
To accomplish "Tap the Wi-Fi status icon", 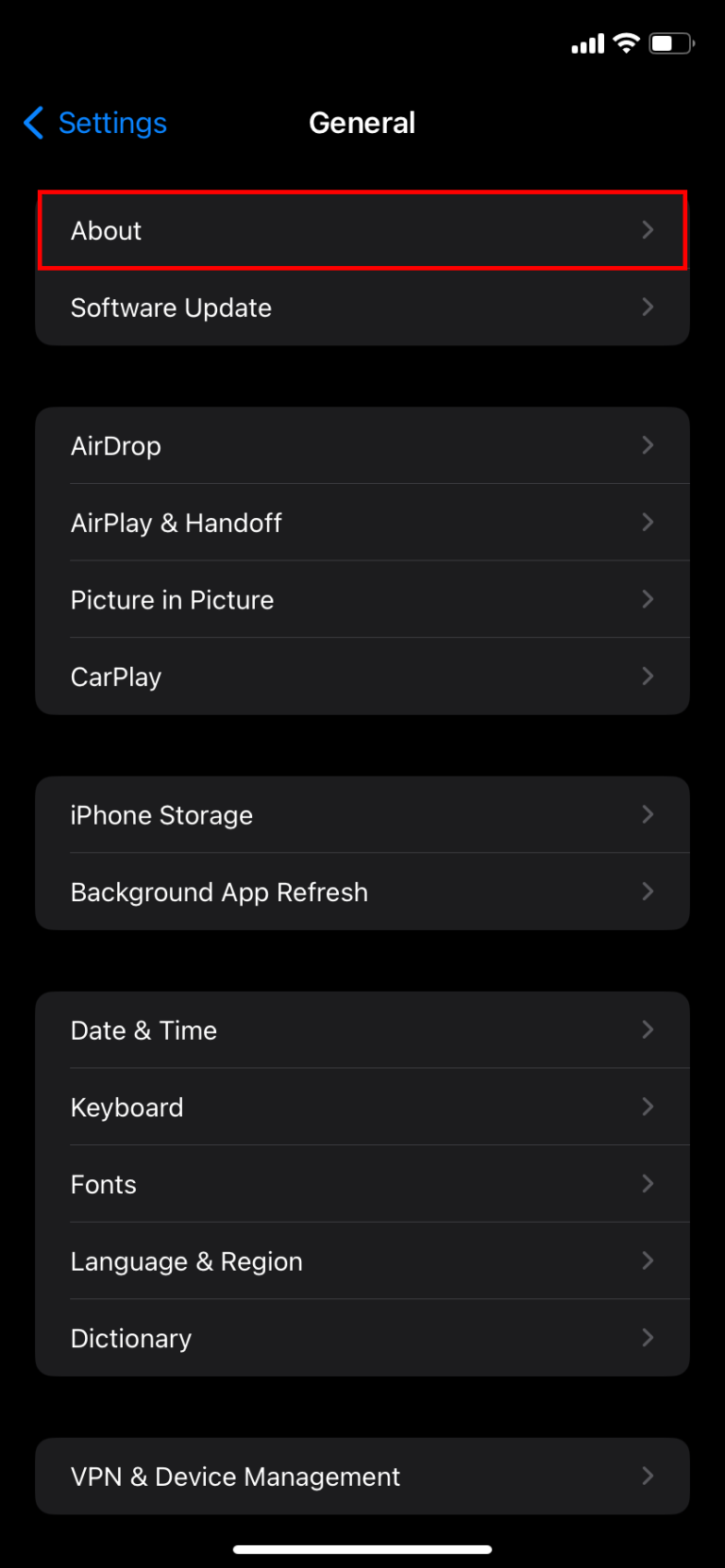I will point(624,42).
